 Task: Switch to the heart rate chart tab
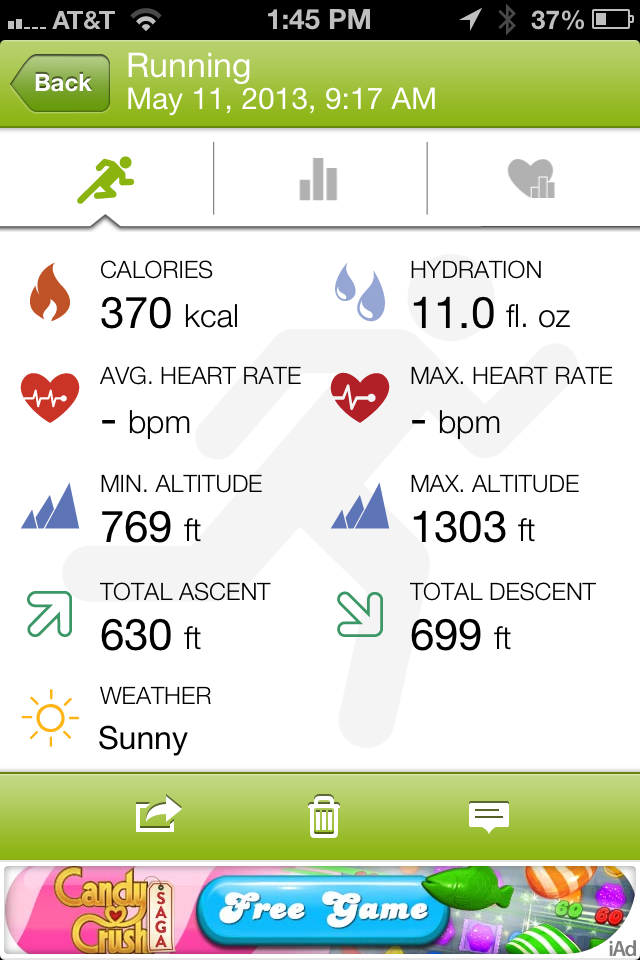(531, 180)
